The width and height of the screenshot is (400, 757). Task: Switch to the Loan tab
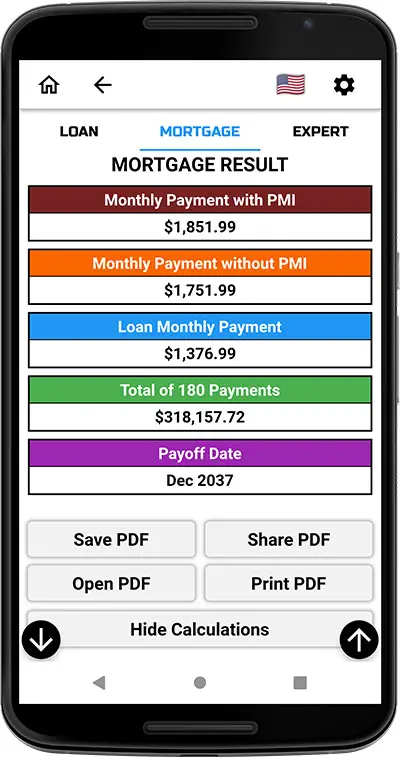tap(79, 131)
